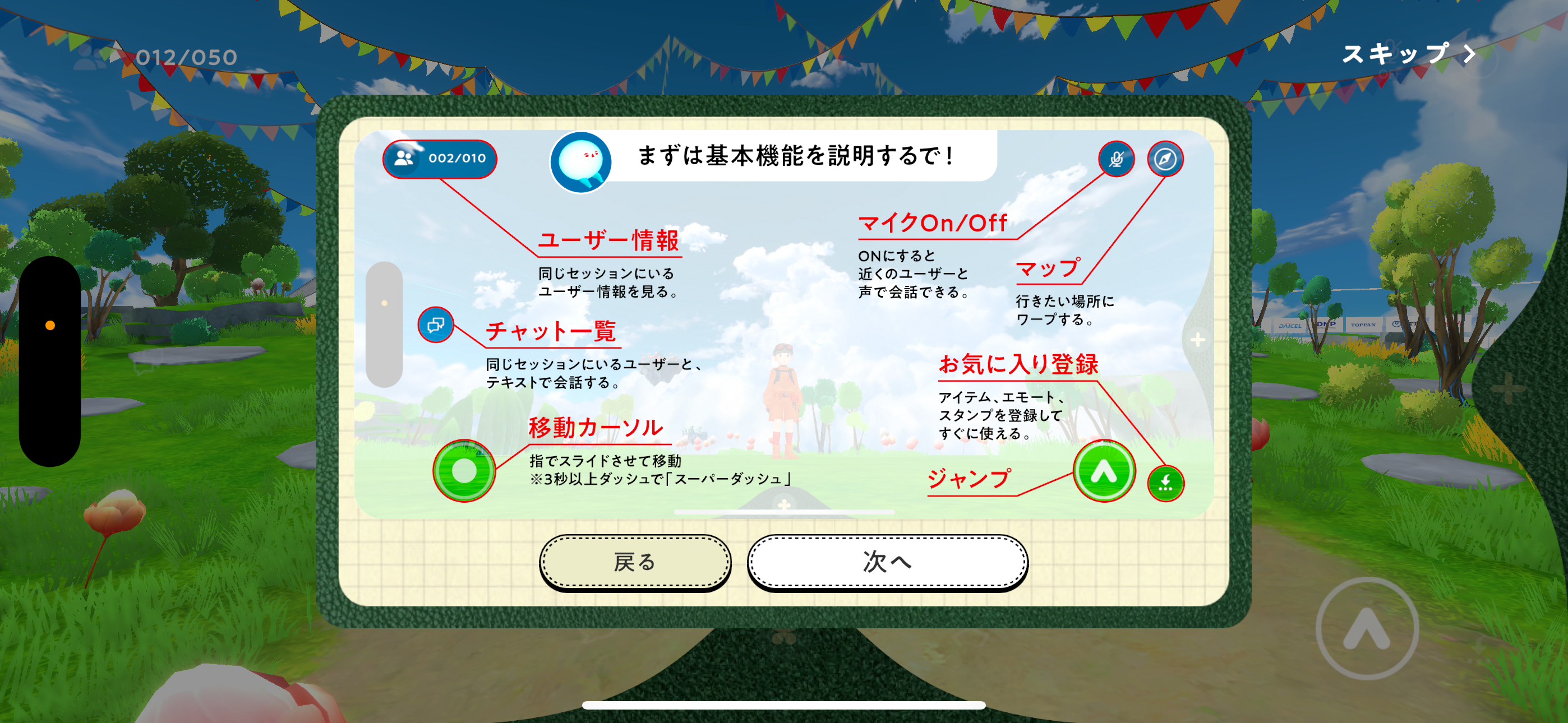Go back with the 戻る button

[634, 562]
